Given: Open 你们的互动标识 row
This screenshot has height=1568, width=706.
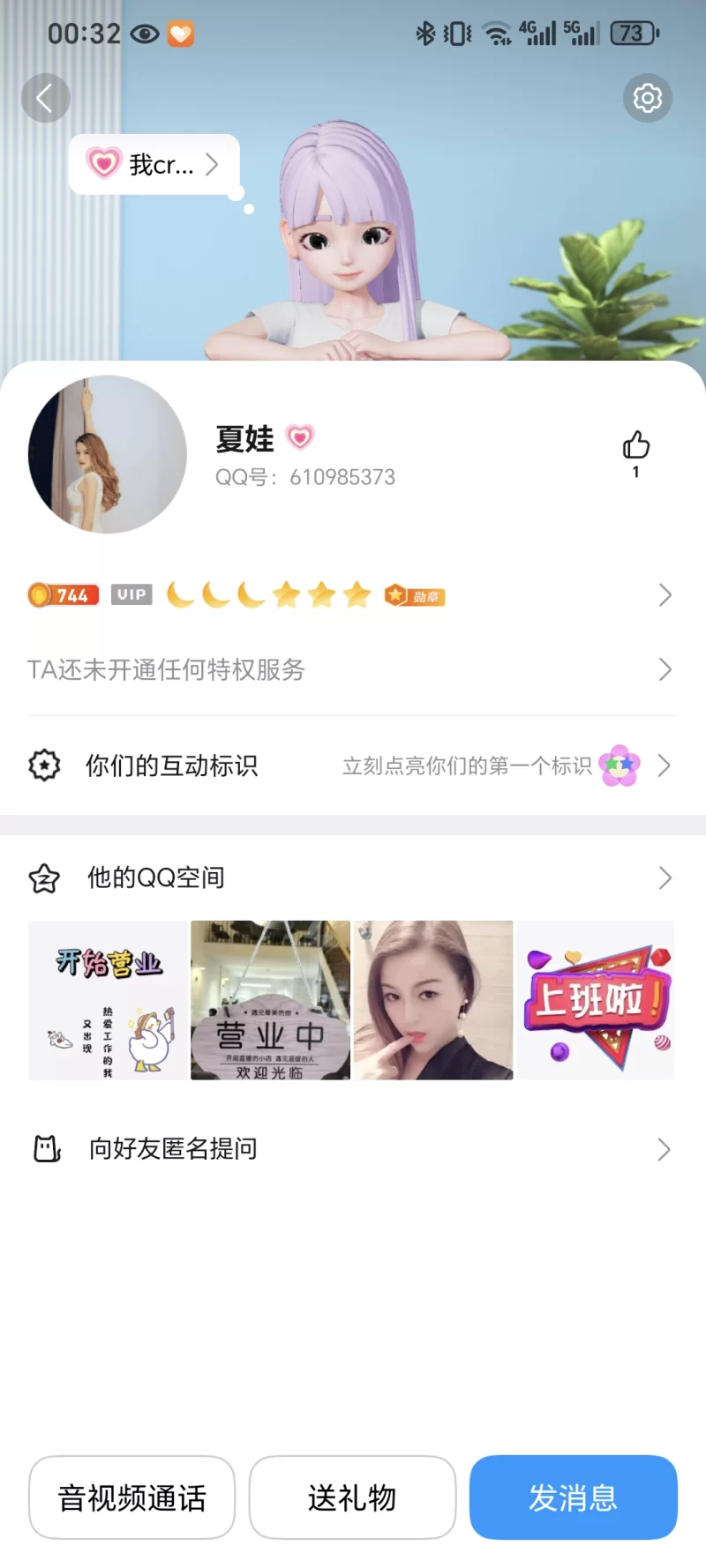Looking at the screenshot, I should [x=351, y=765].
